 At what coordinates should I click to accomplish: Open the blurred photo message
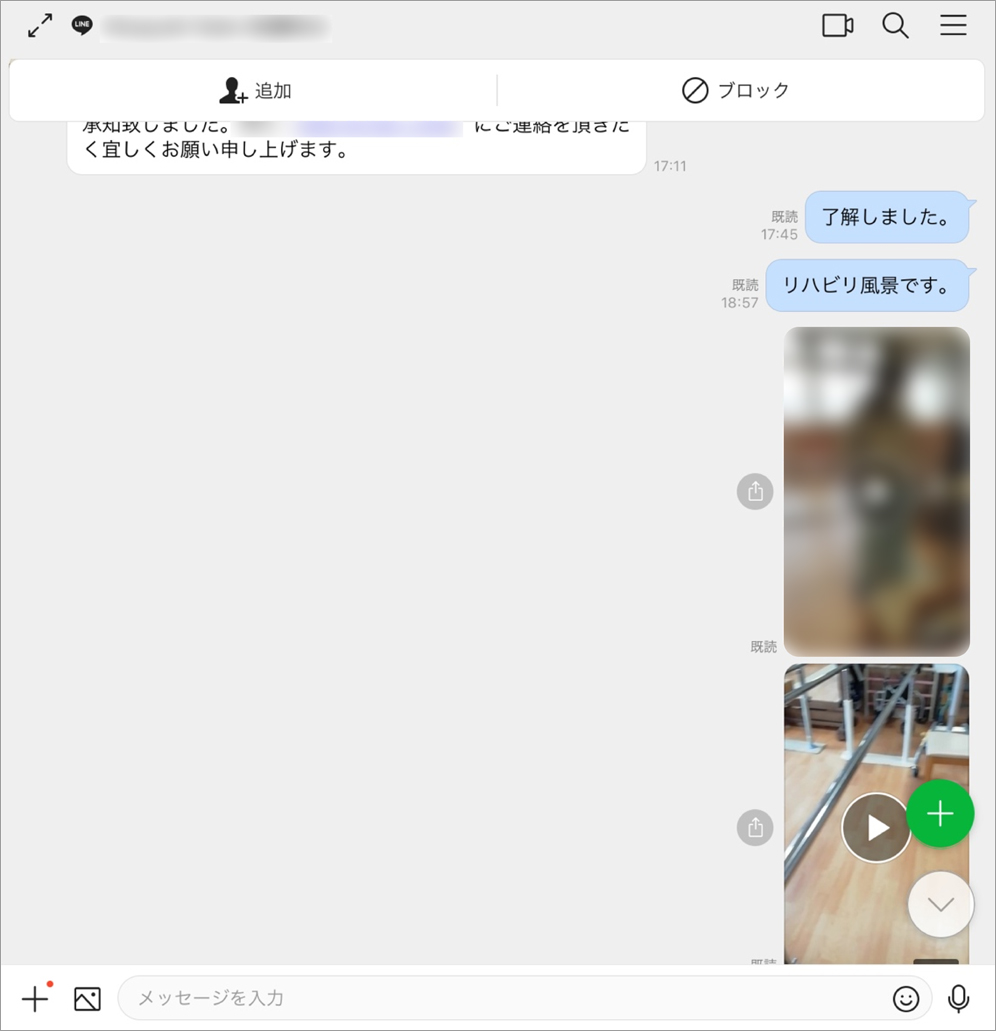(x=876, y=491)
